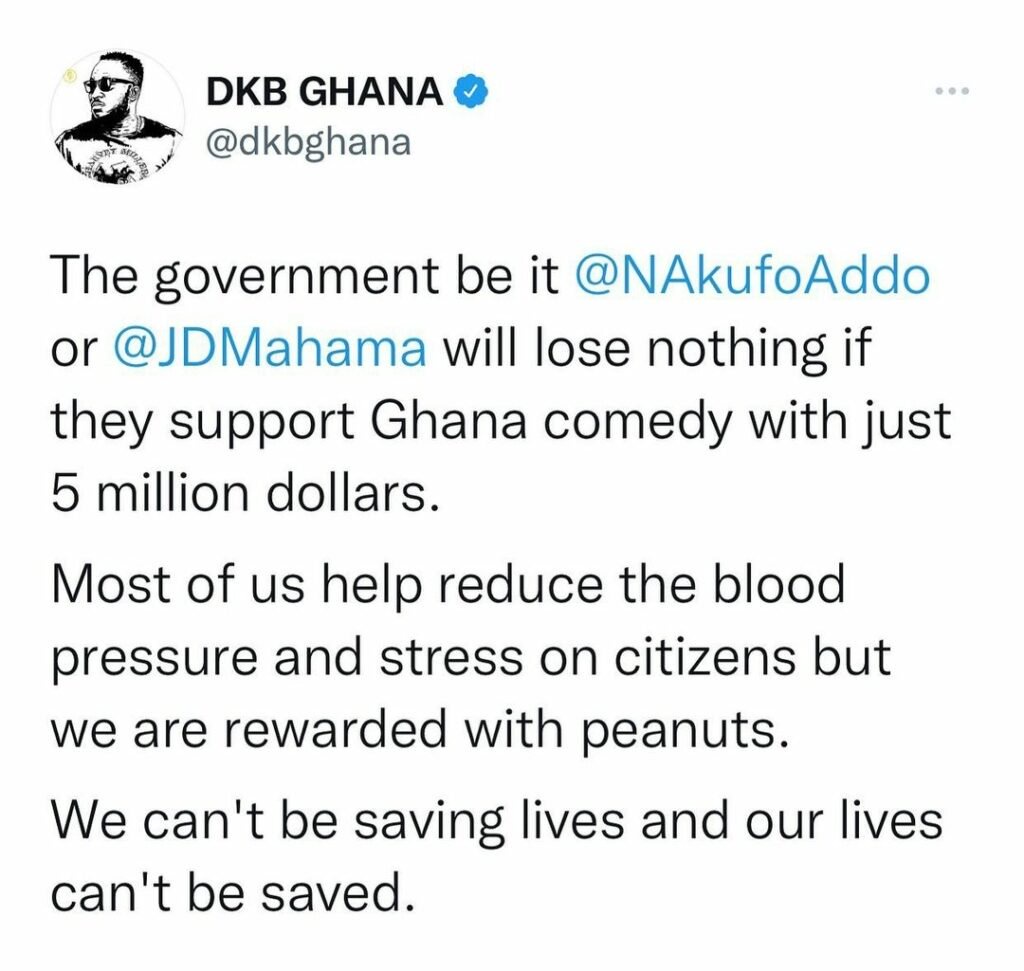The height and width of the screenshot is (971, 1024).
Task: Tap the DKB GHANA account name
Action: 324,93
